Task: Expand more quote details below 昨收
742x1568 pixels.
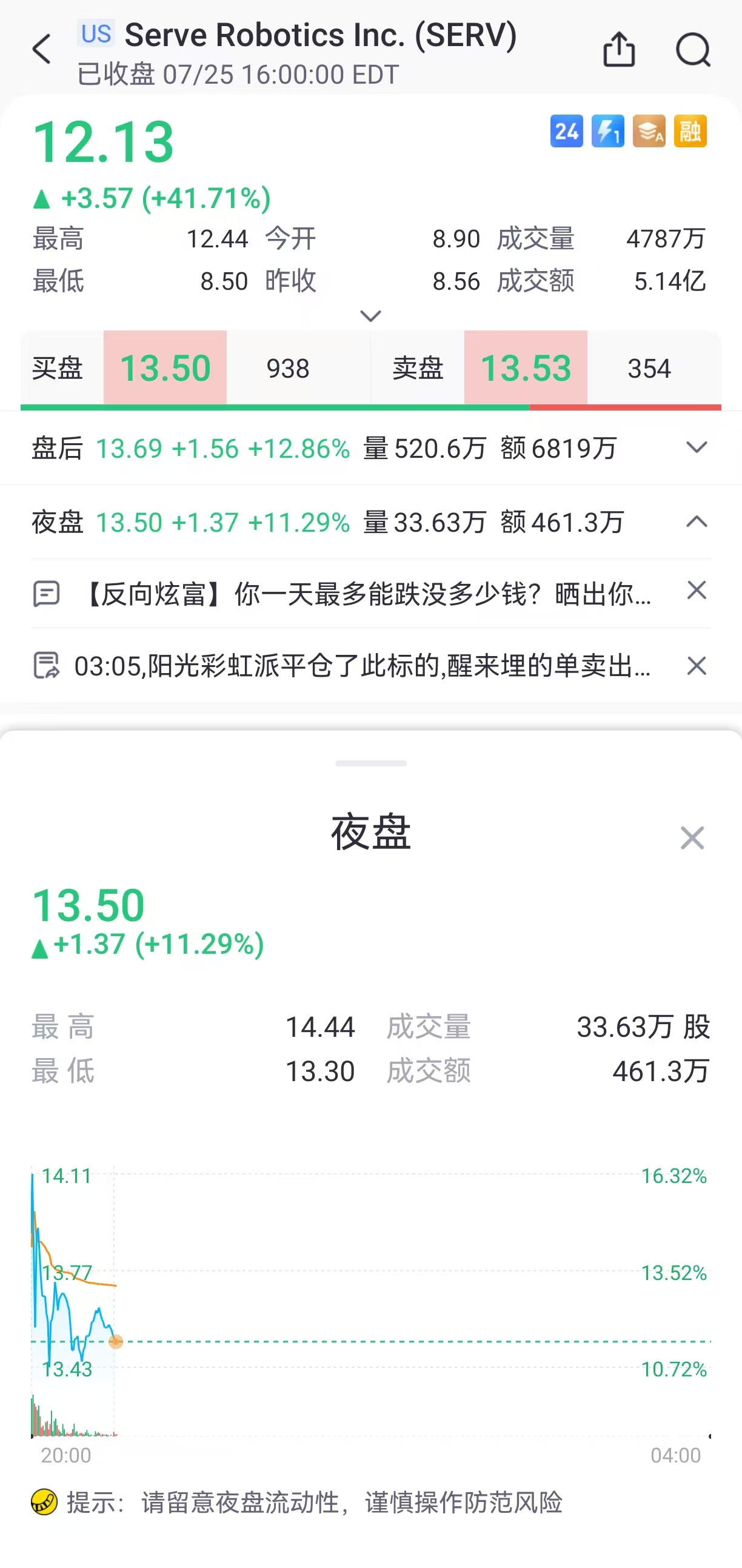Action: coord(370,315)
